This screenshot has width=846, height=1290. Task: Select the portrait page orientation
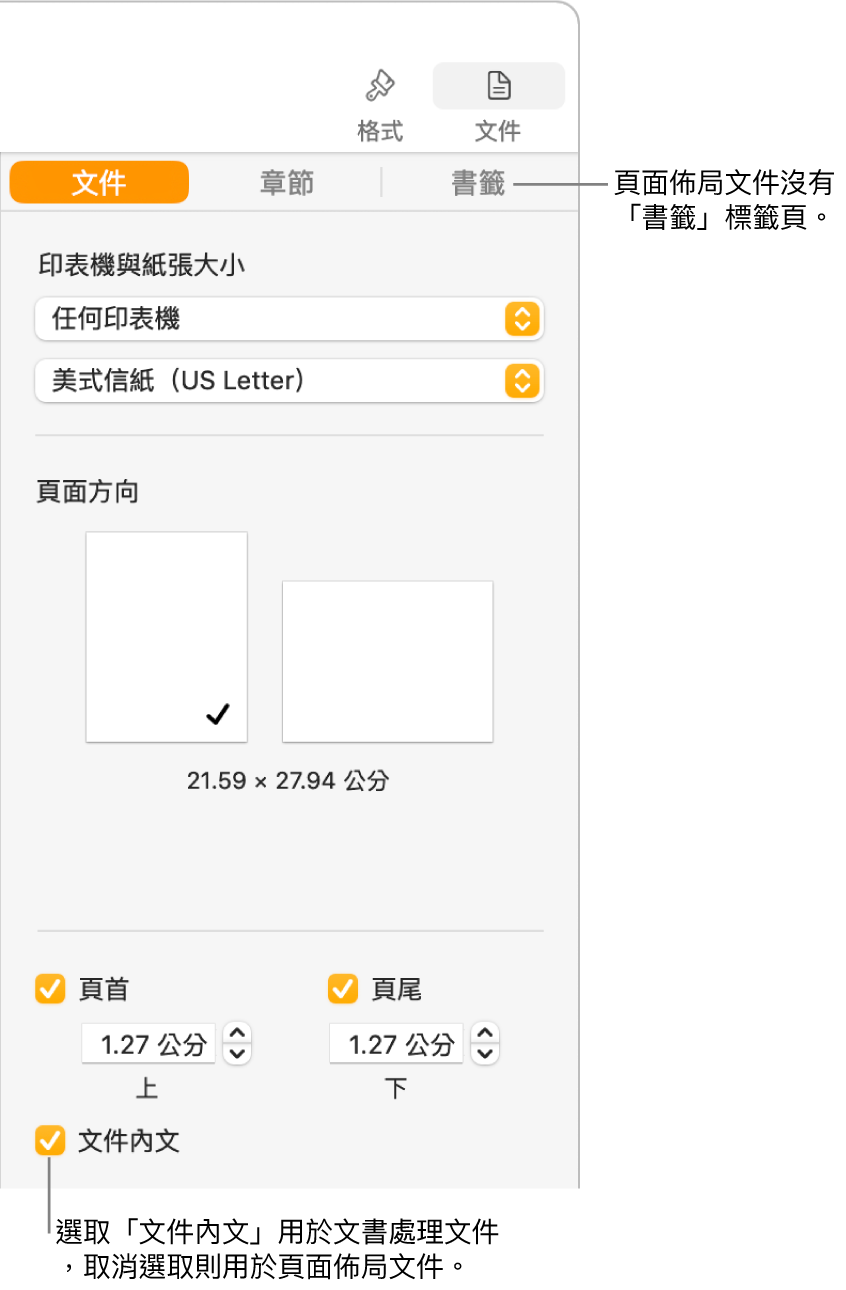pos(167,636)
